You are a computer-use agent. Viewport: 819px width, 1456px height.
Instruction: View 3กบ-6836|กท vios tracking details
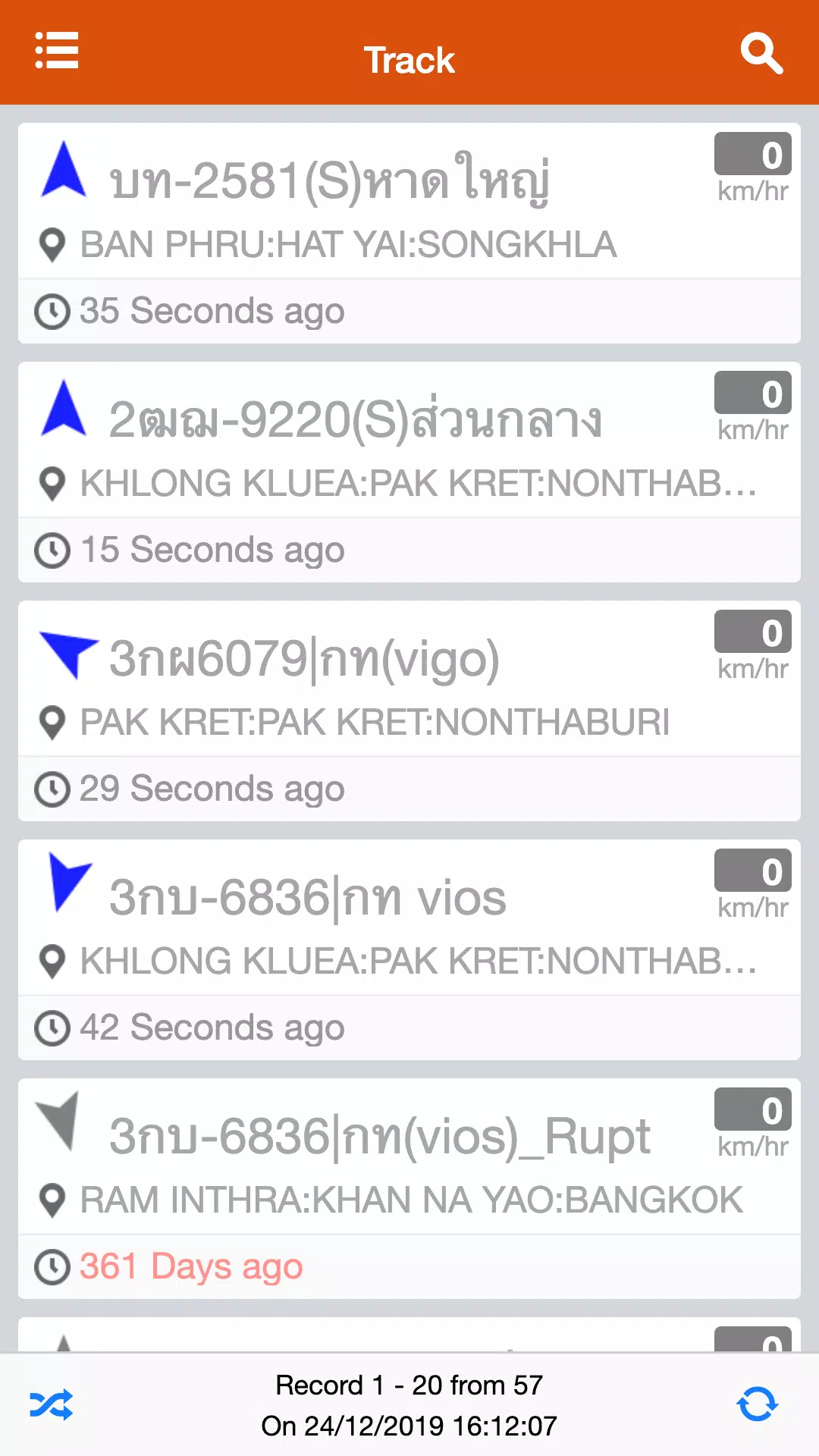(x=409, y=949)
